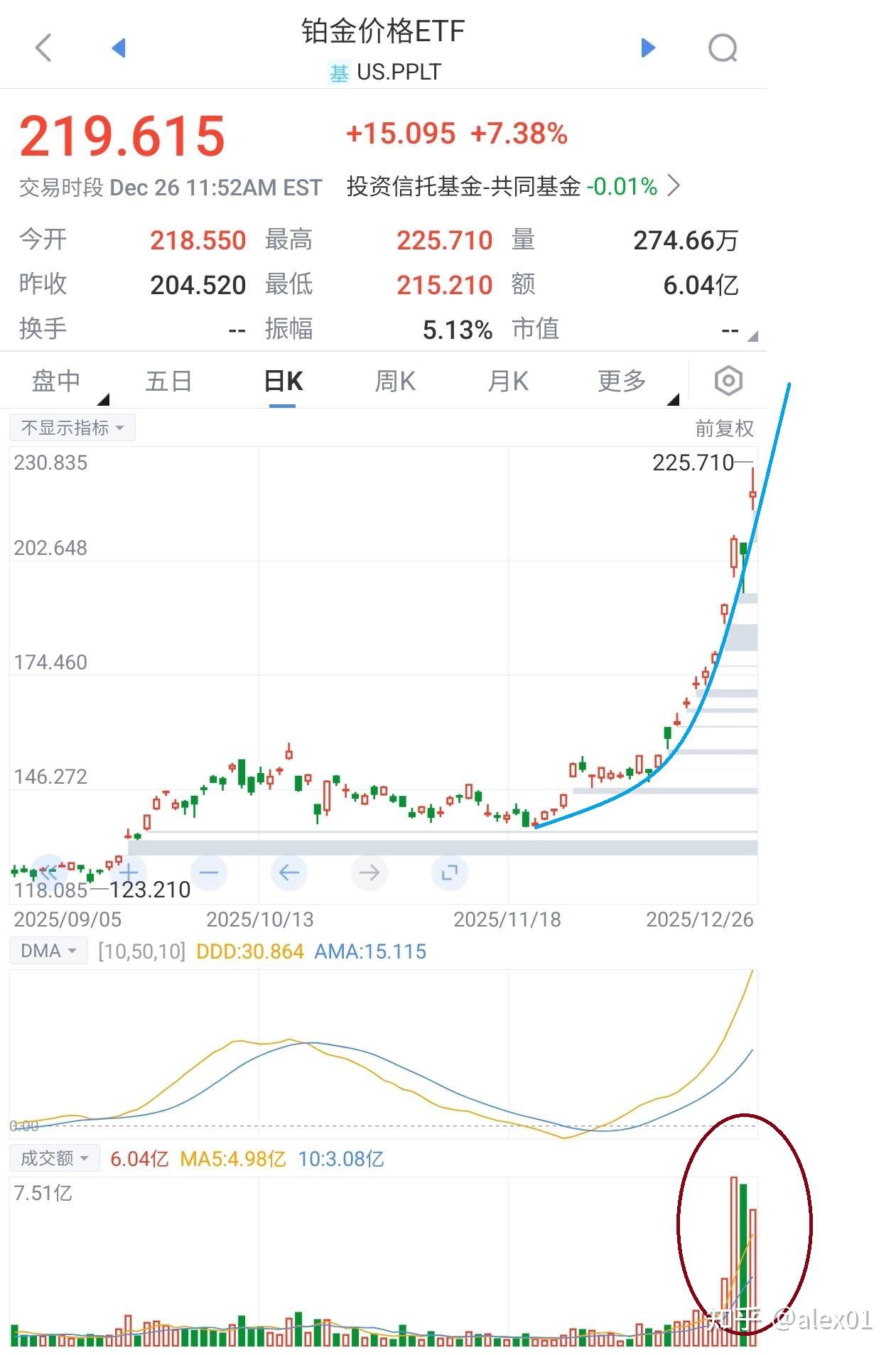Switch chart adjustment to 前复权
The width and height of the screenshot is (896, 1355).
pos(724,428)
